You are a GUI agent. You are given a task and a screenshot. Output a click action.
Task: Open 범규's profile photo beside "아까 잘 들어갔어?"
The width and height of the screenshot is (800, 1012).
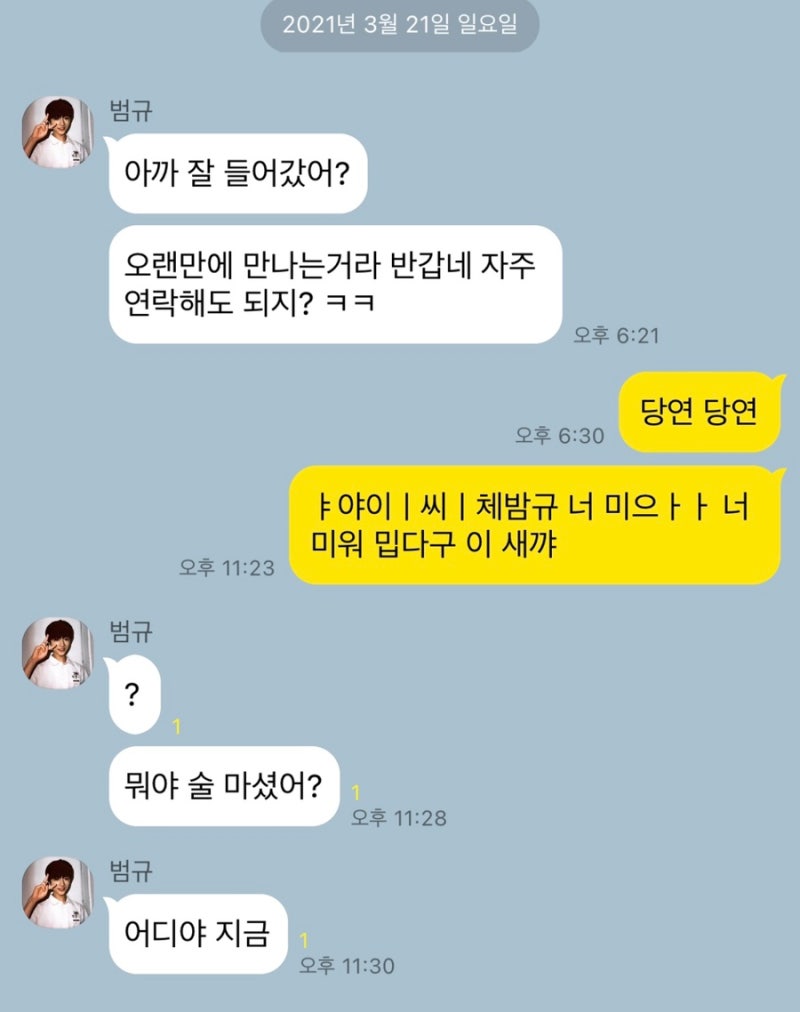(58, 133)
